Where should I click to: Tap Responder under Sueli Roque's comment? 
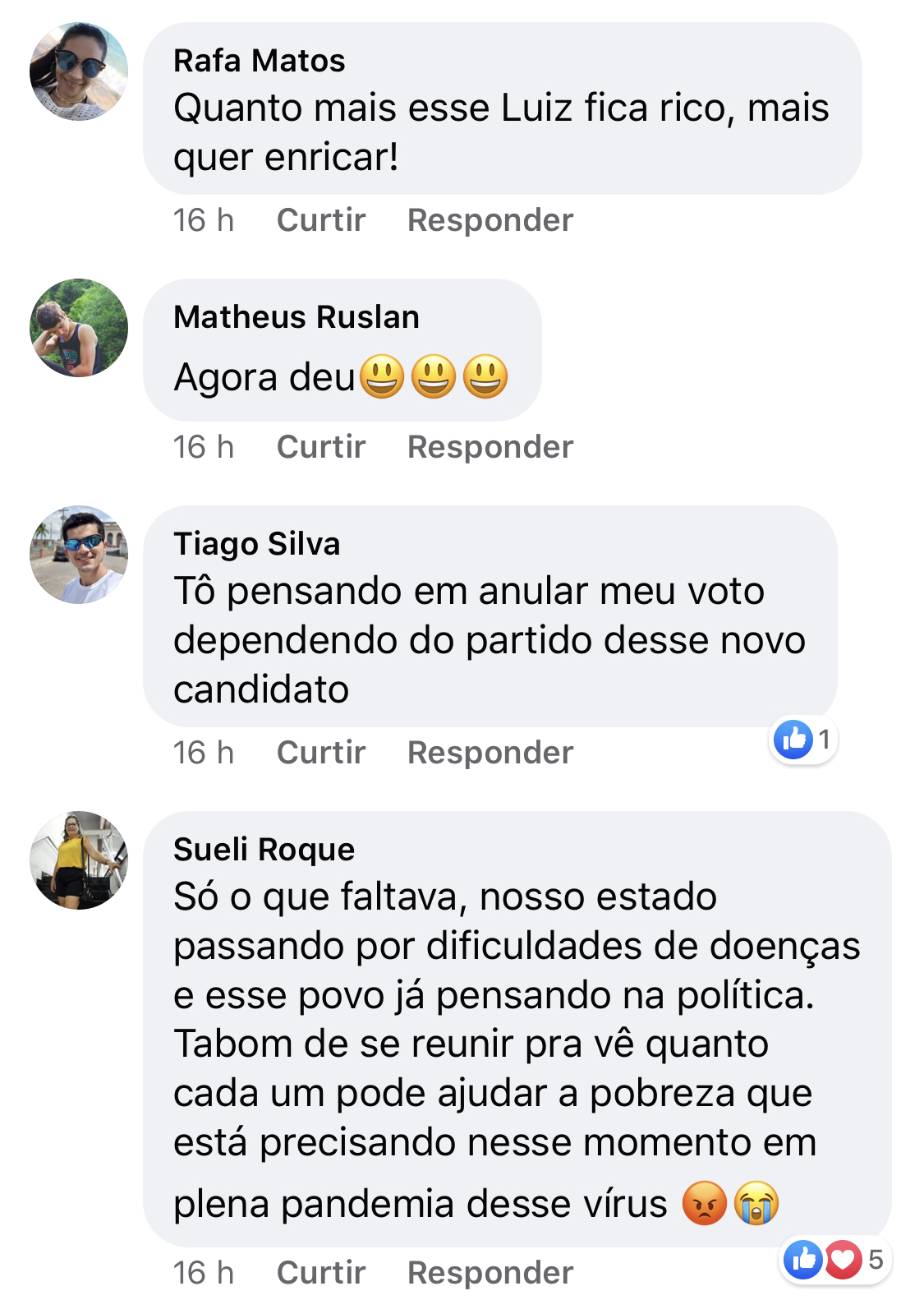(490, 1272)
